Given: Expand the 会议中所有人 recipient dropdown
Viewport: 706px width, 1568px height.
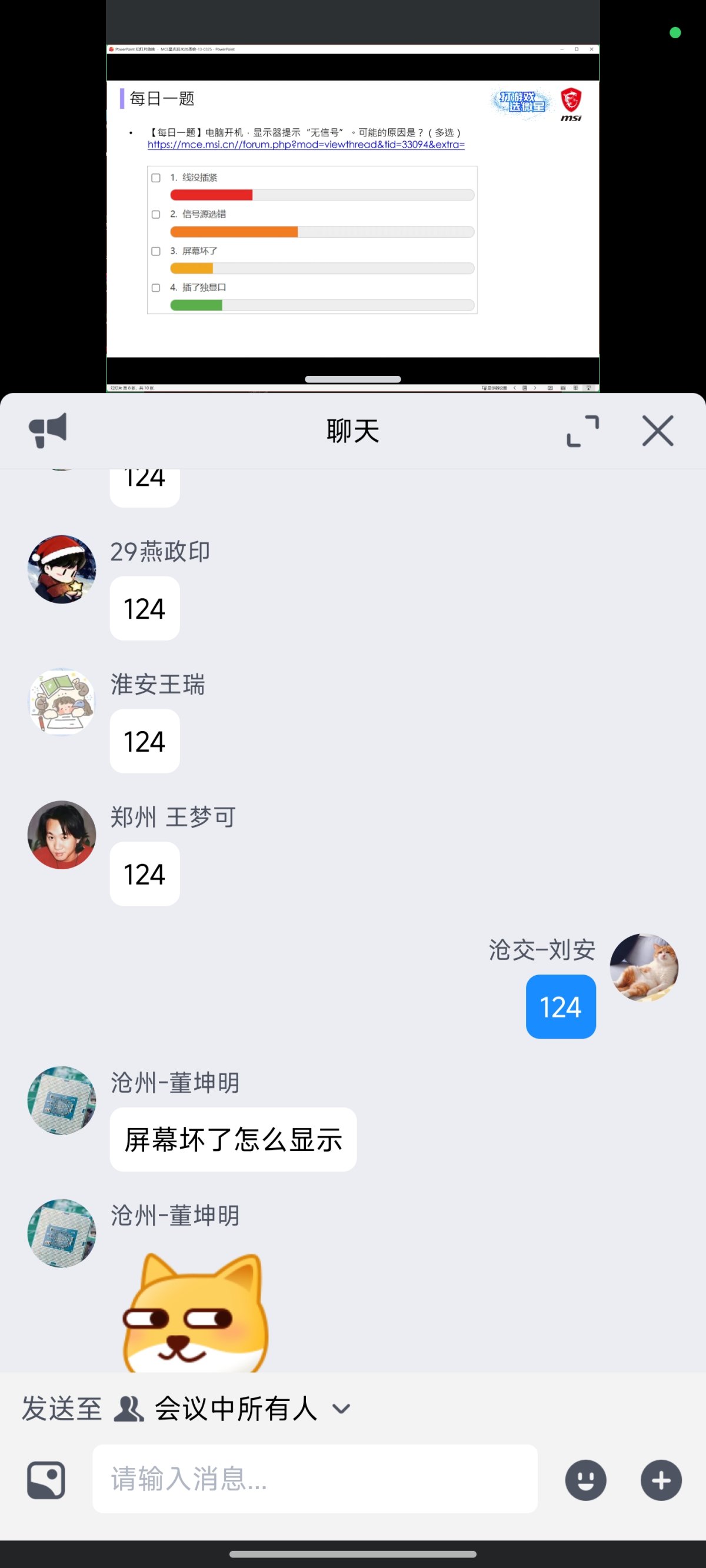Looking at the screenshot, I should pos(341,1408).
